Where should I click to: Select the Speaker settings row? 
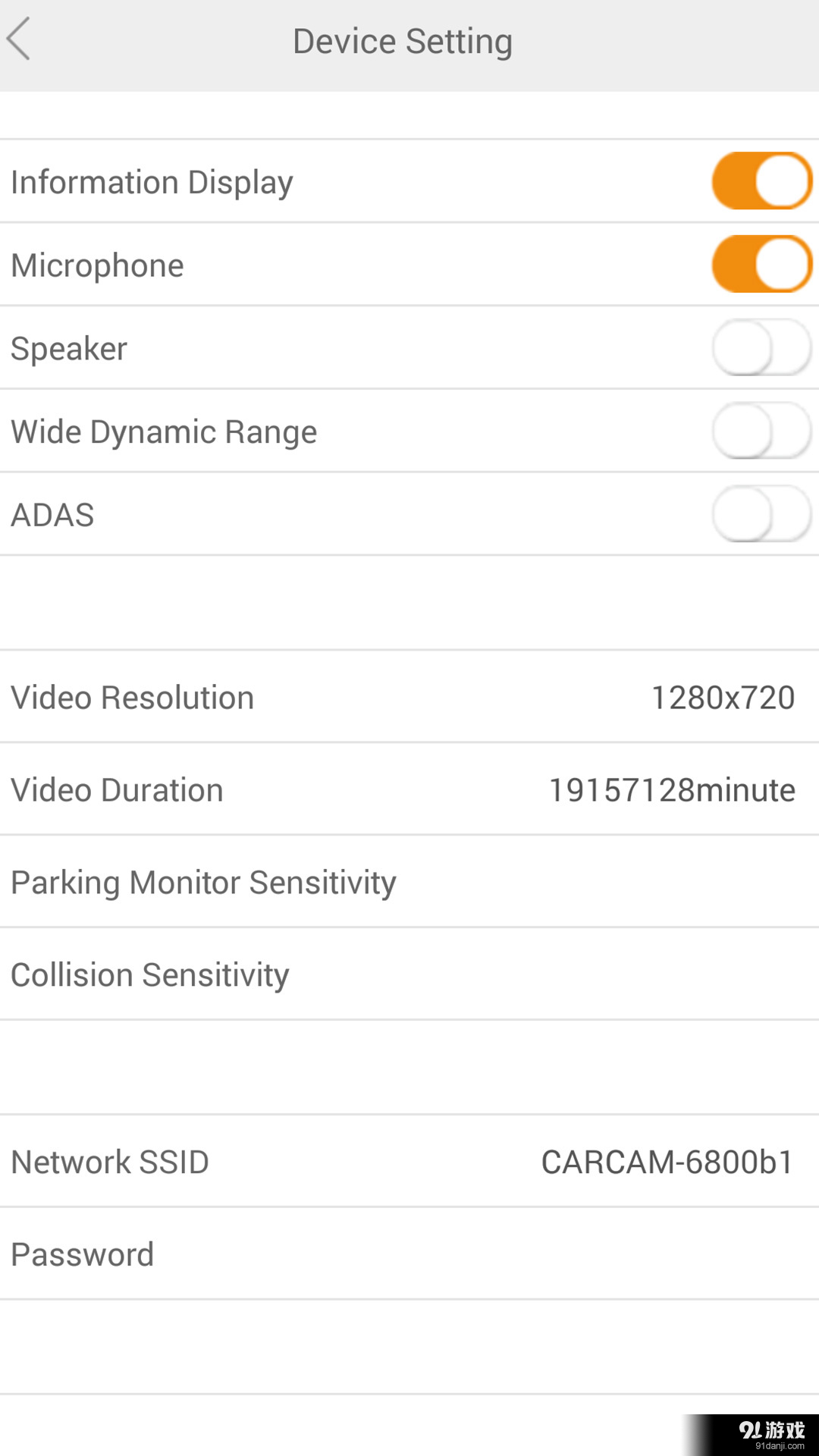(68, 347)
